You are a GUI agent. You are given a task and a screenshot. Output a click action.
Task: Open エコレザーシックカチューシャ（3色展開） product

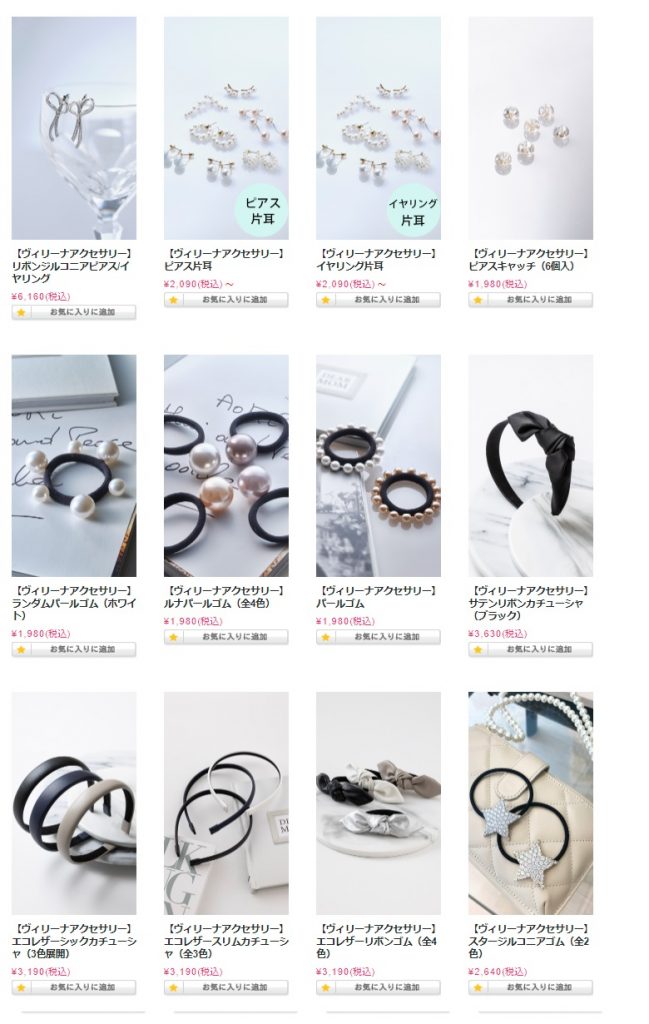tap(73, 803)
